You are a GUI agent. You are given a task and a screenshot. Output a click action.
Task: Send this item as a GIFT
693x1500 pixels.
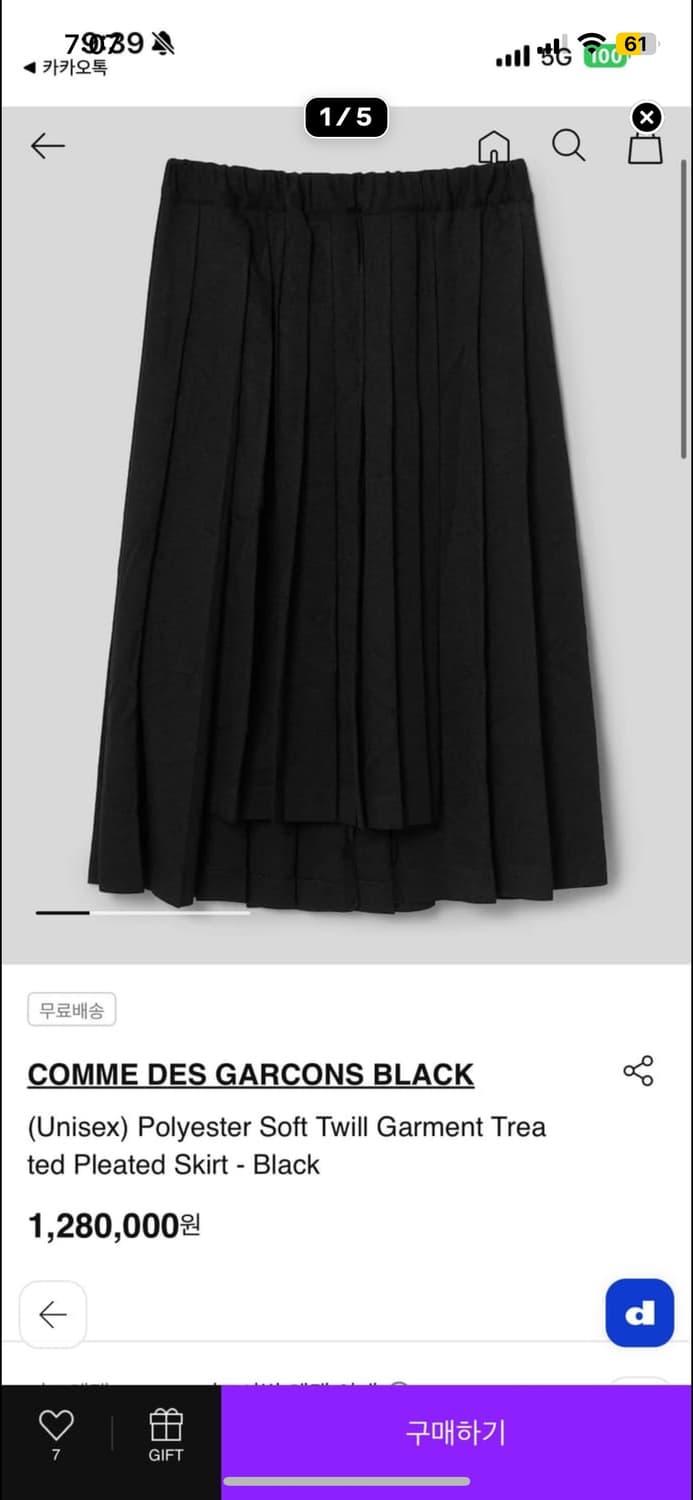166,1434
